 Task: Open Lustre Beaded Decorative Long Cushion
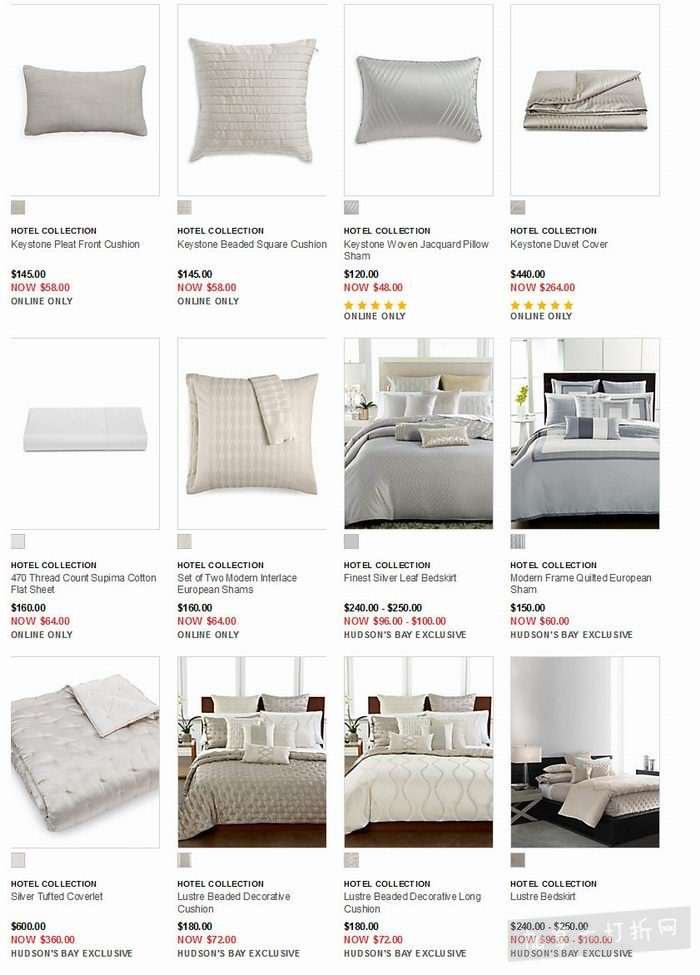418,751
